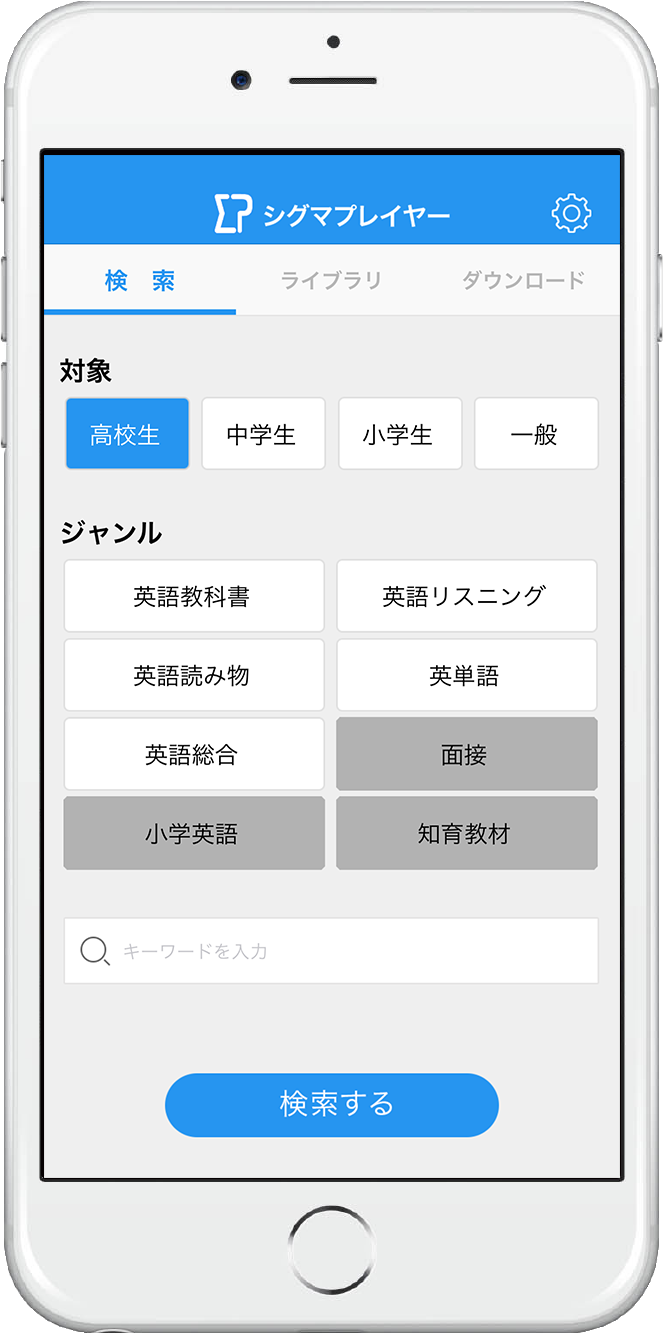This screenshot has height=1334, width=663.
Task: Switch to the ライブラリ tab
Action: 332,281
